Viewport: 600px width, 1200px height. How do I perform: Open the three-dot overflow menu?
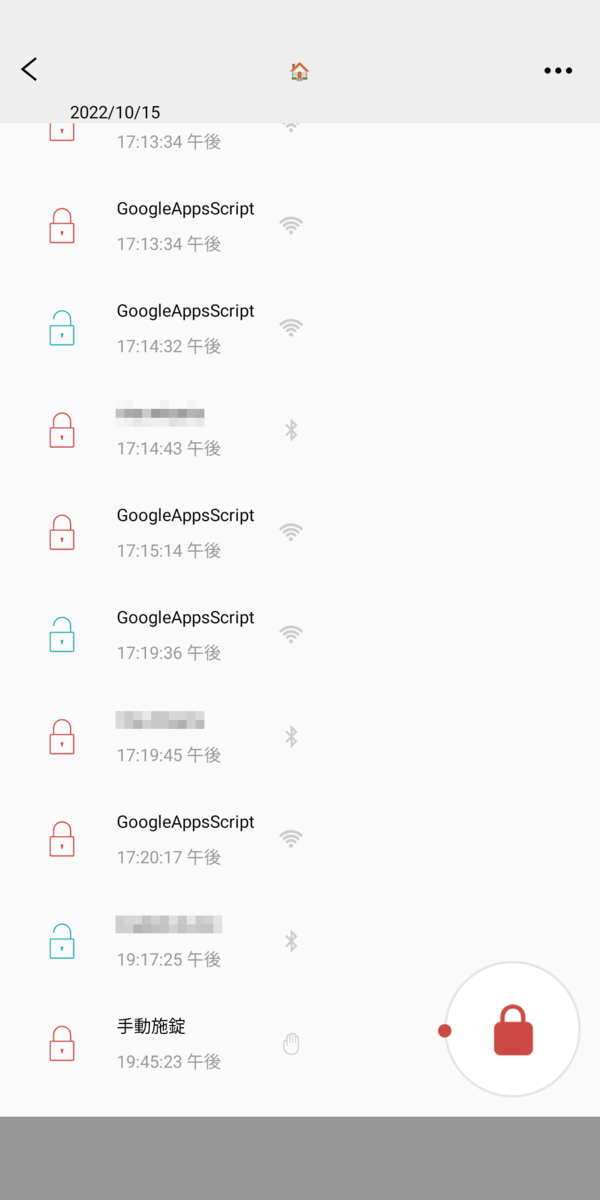click(x=558, y=70)
